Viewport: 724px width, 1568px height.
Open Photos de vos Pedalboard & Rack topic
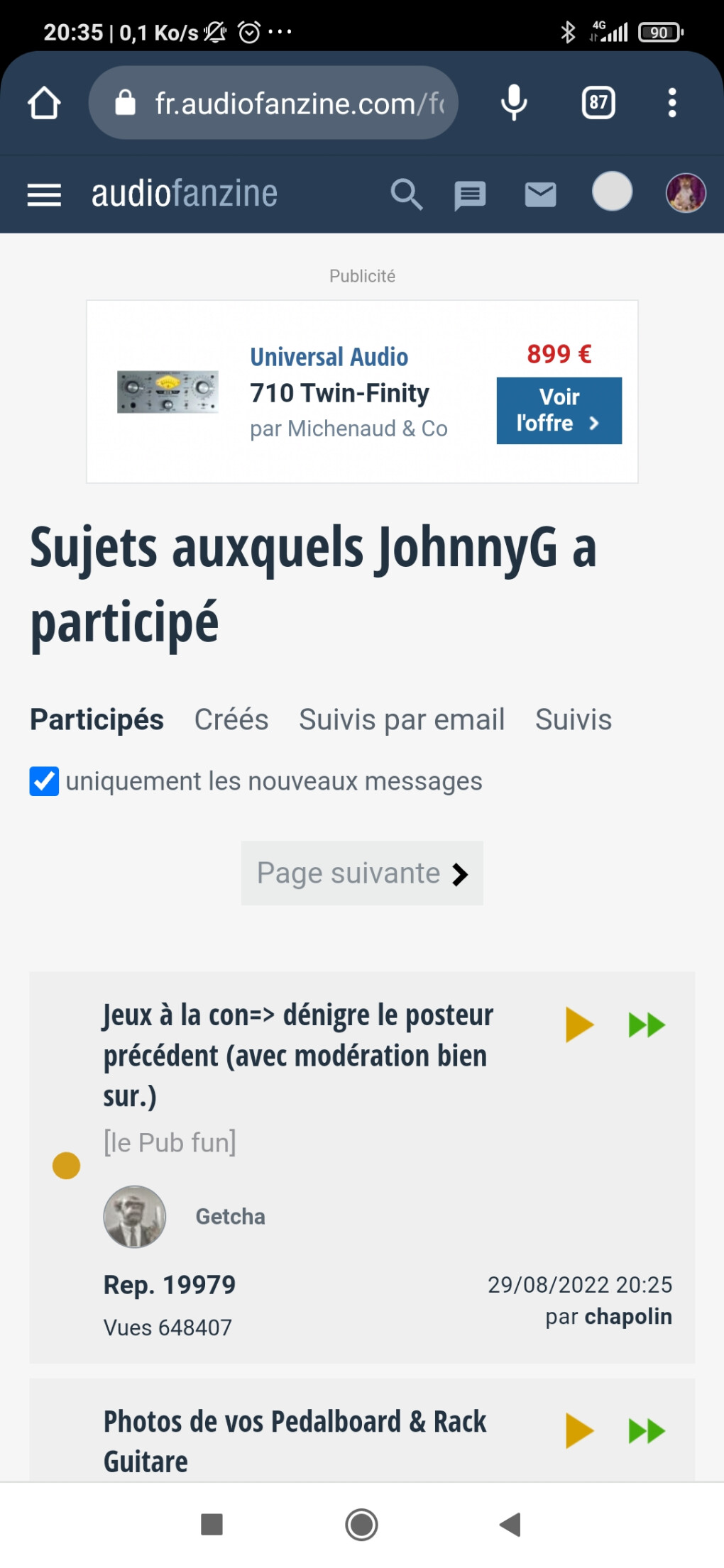tap(295, 1440)
